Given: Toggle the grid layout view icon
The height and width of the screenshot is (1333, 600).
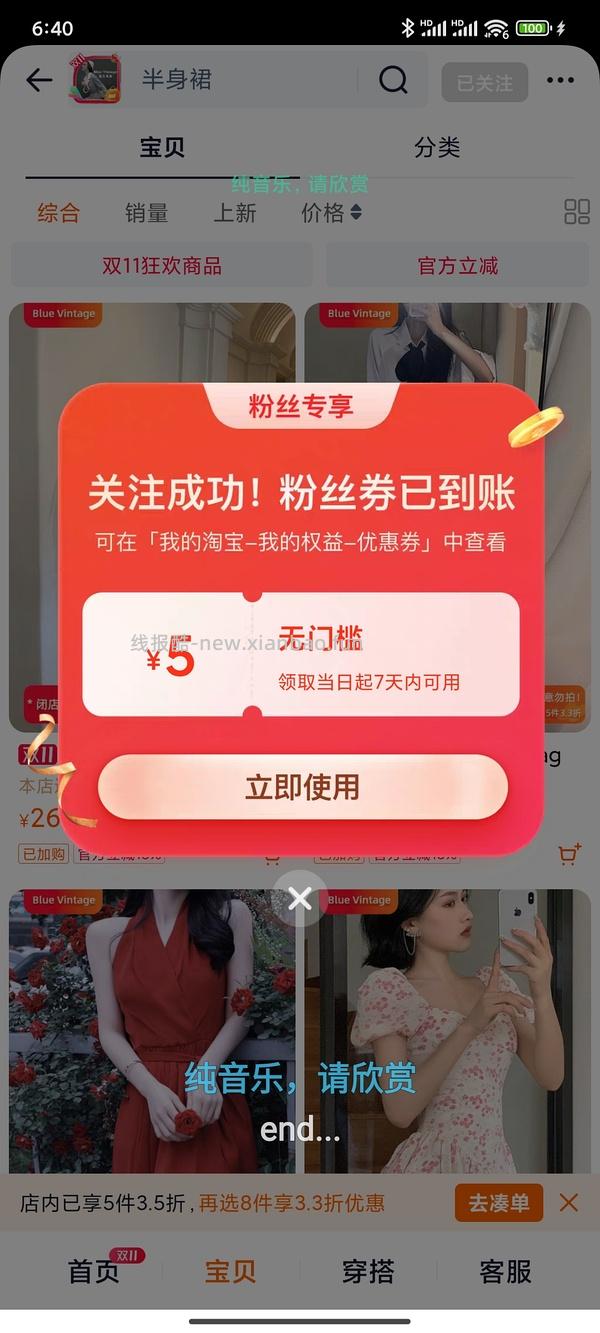Looking at the screenshot, I should 577,212.
